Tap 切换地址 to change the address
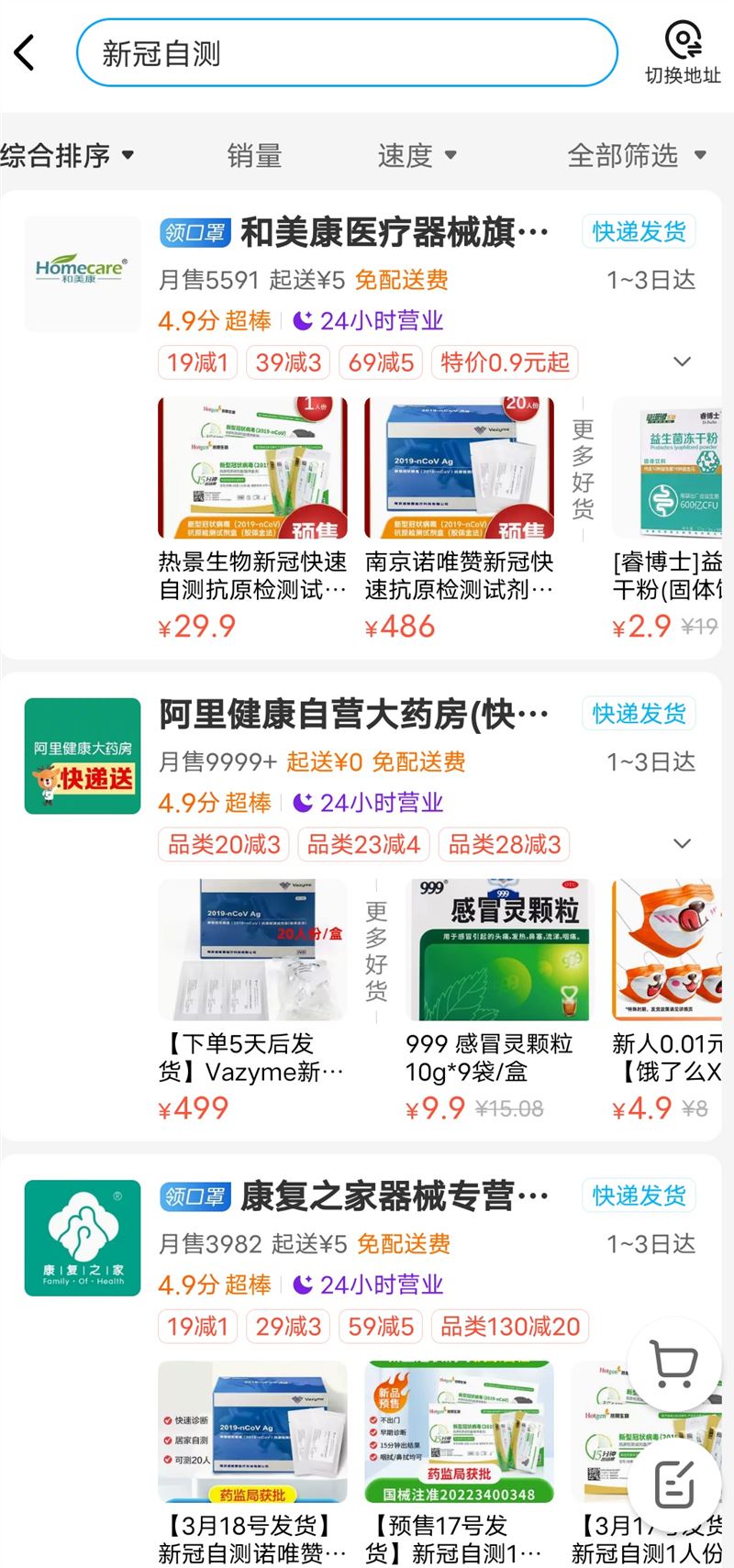 [x=683, y=54]
